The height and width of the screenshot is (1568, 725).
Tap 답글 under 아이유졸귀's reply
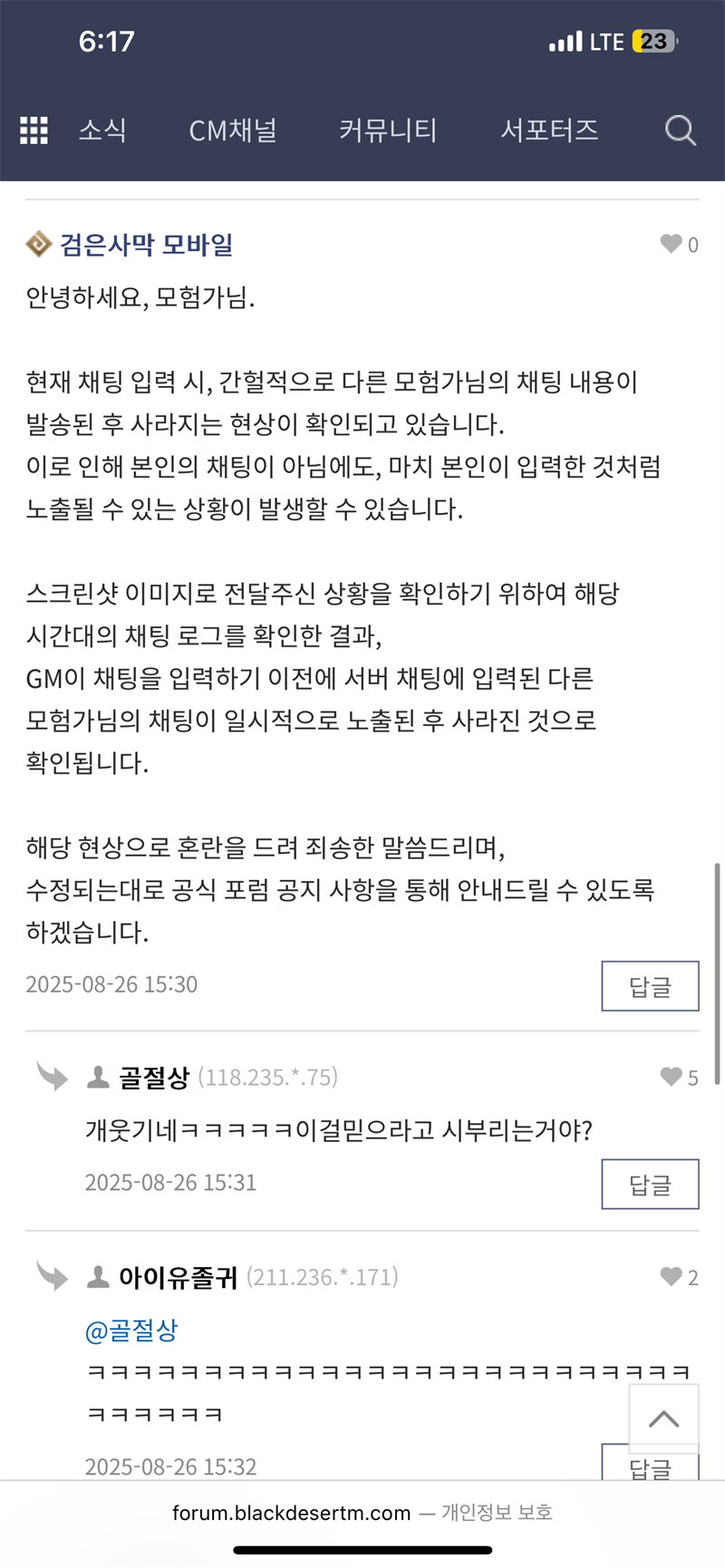pyautogui.click(x=650, y=1463)
